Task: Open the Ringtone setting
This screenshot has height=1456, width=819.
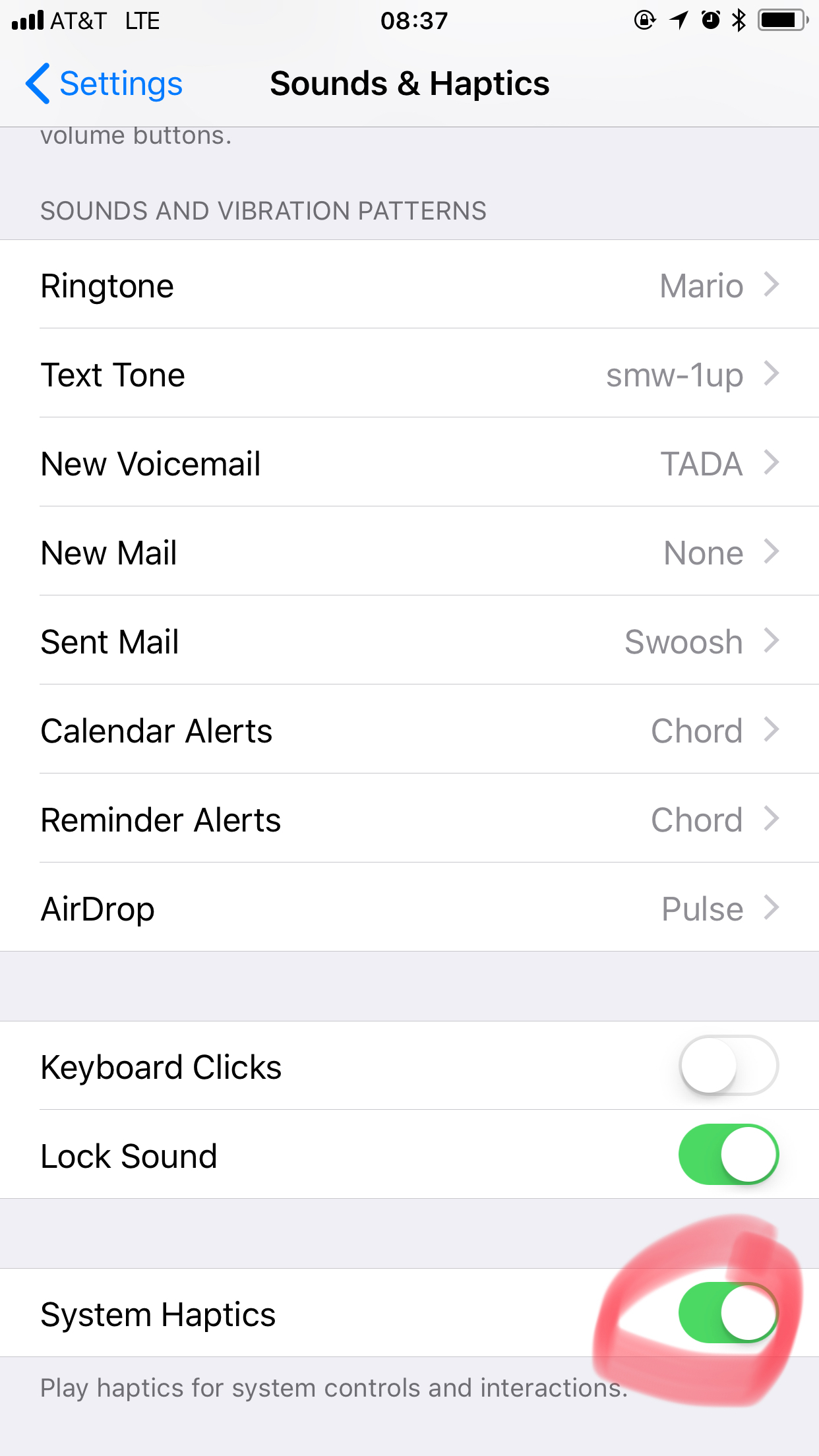Action: [x=409, y=284]
